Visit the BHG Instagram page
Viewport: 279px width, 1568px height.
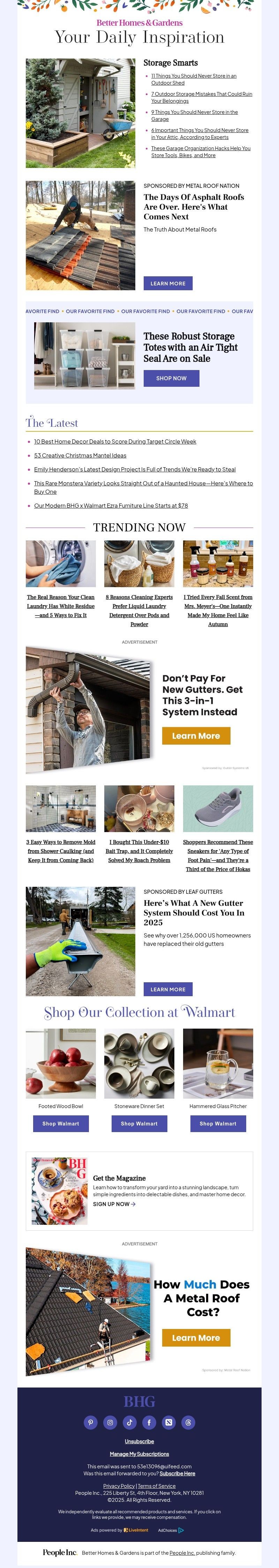(x=110, y=1422)
